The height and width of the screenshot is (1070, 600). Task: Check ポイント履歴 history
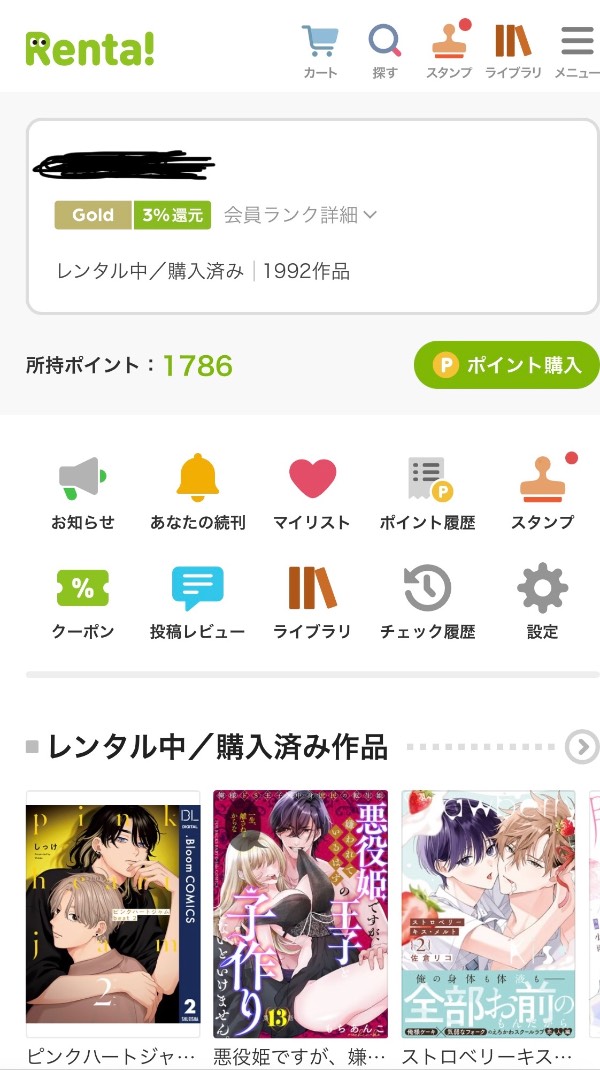point(427,492)
